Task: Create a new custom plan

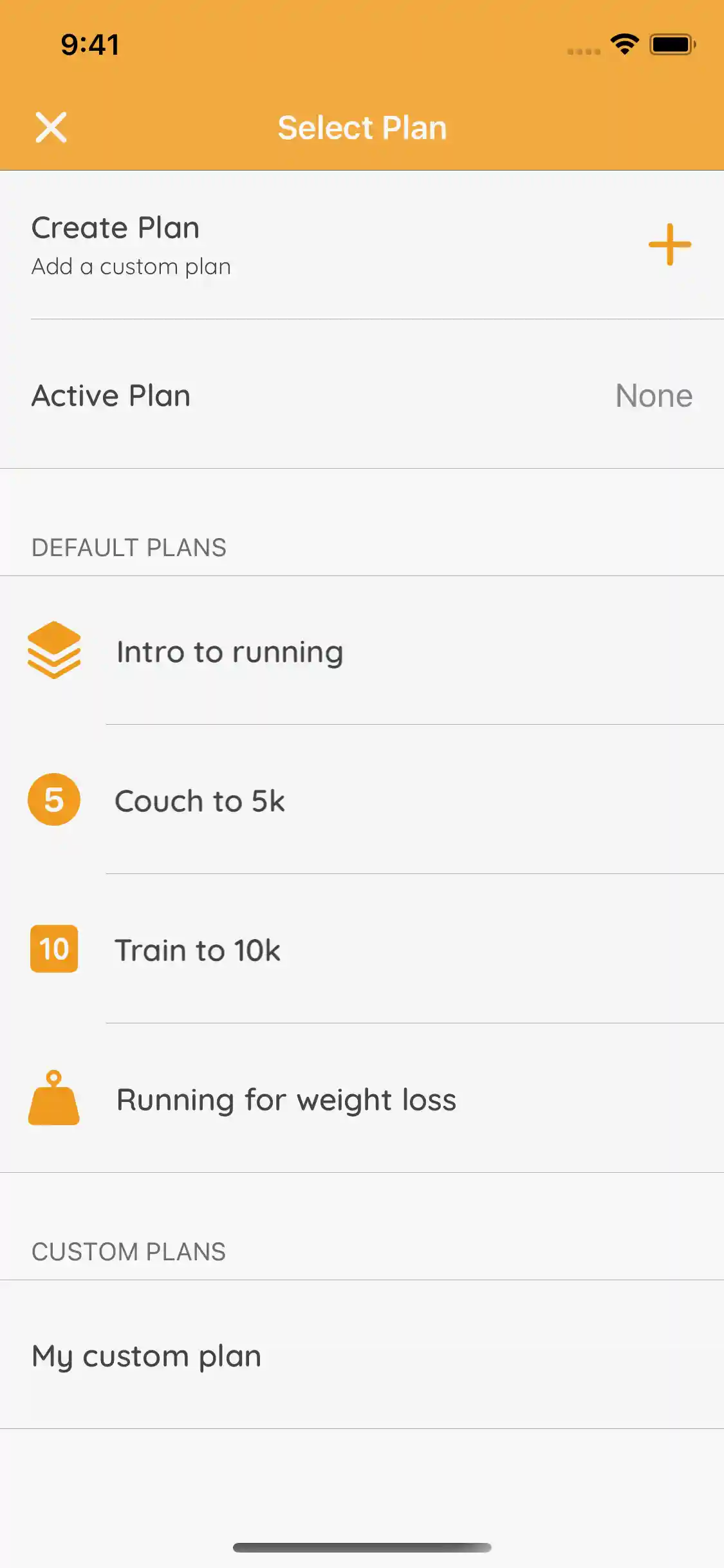Action: tap(669, 245)
